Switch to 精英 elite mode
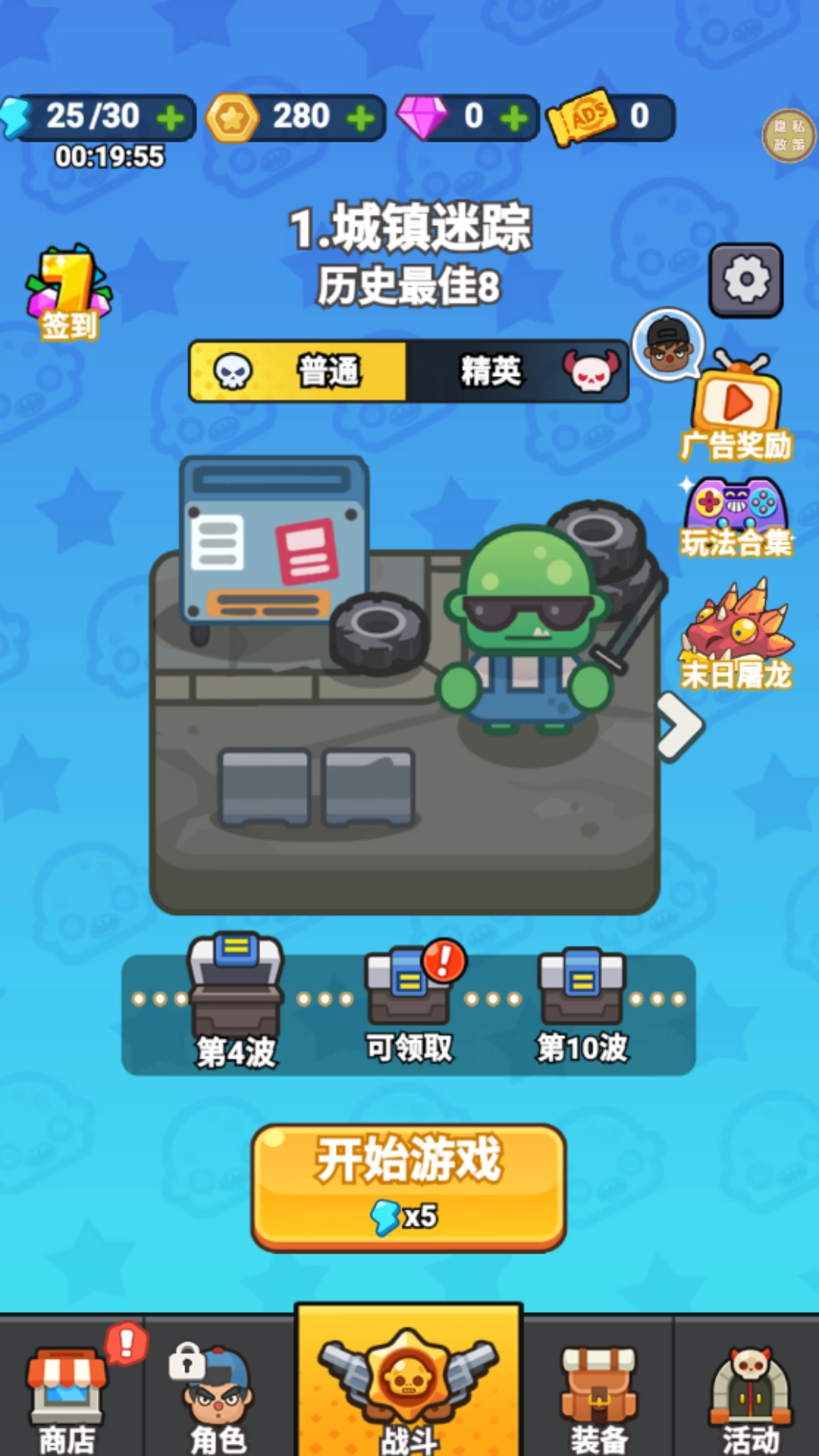819x1456 pixels. click(x=517, y=372)
